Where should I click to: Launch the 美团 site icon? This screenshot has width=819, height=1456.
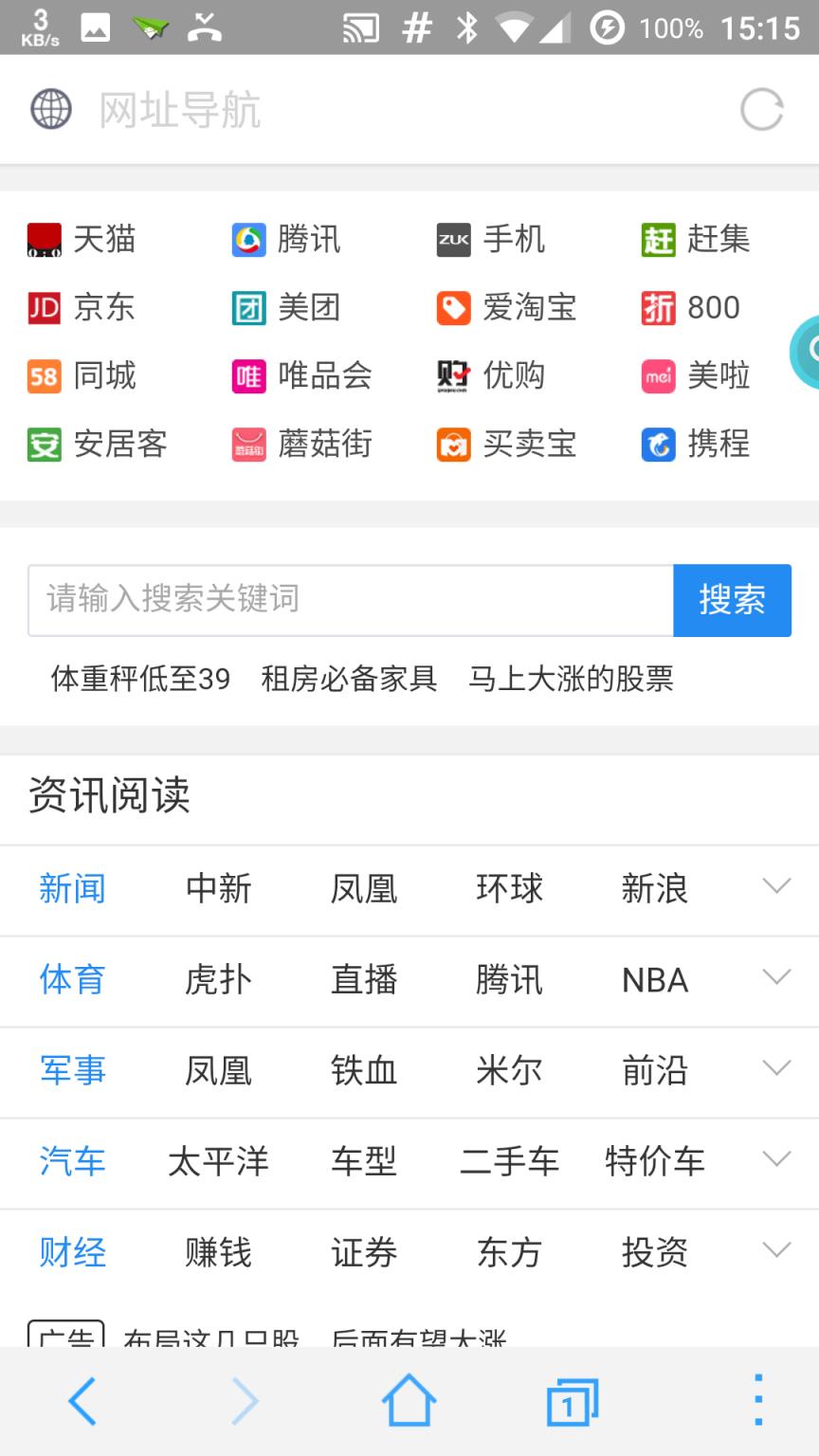[289, 308]
